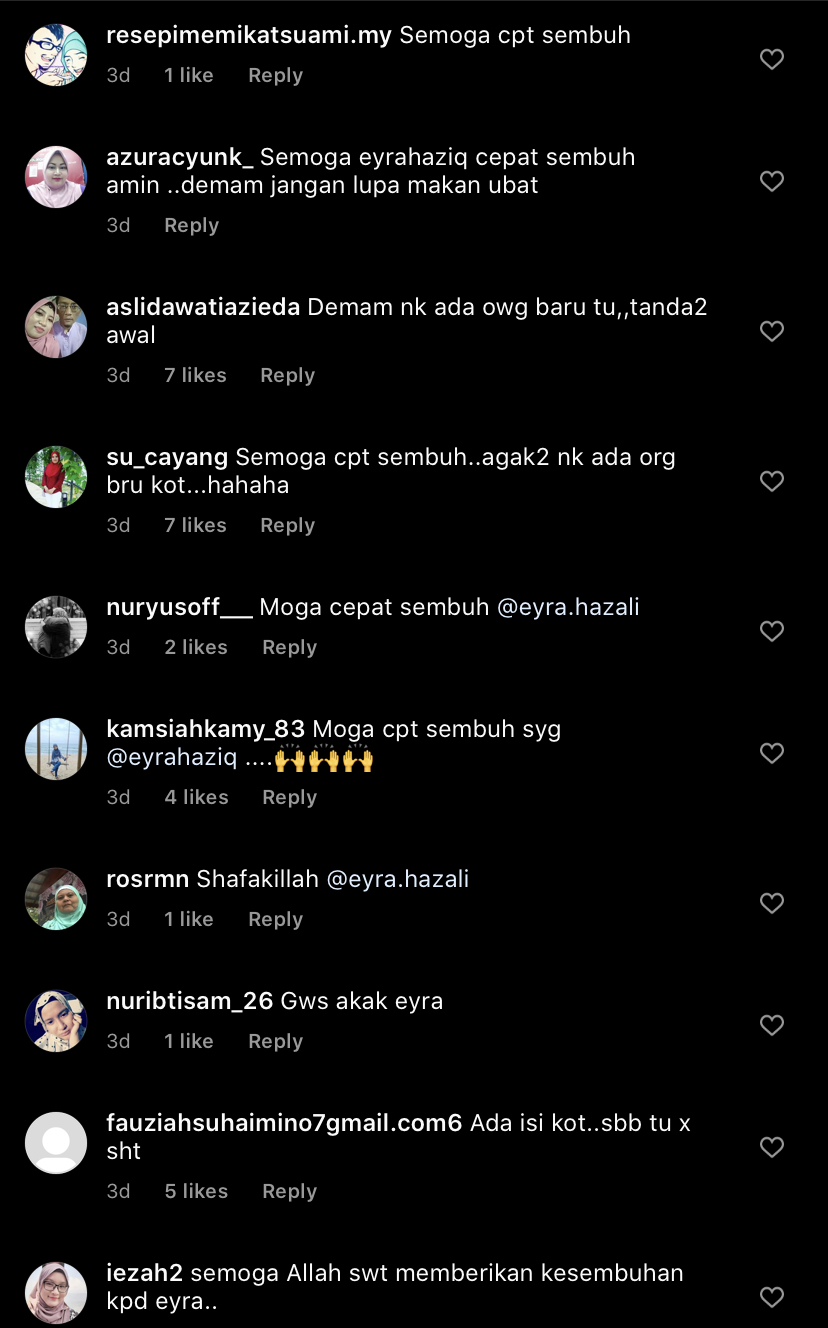This screenshot has width=828, height=1328.
Task: Reply to rosrmn's comment
Action: pyautogui.click(x=275, y=920)
